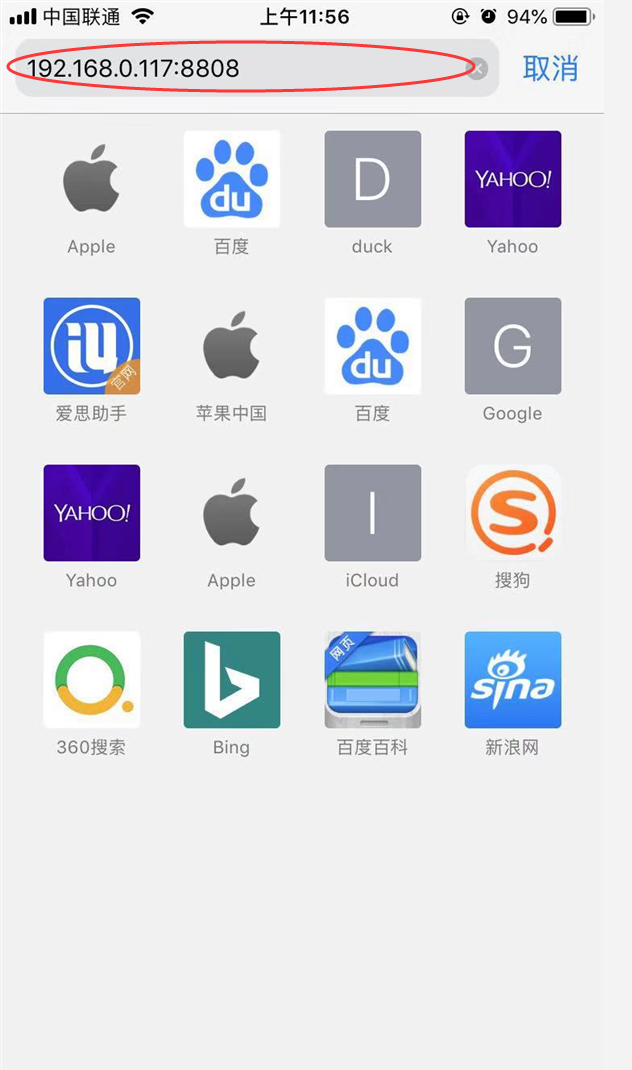
Task: Open the iCloud favorite
Action: click(372, 513)
